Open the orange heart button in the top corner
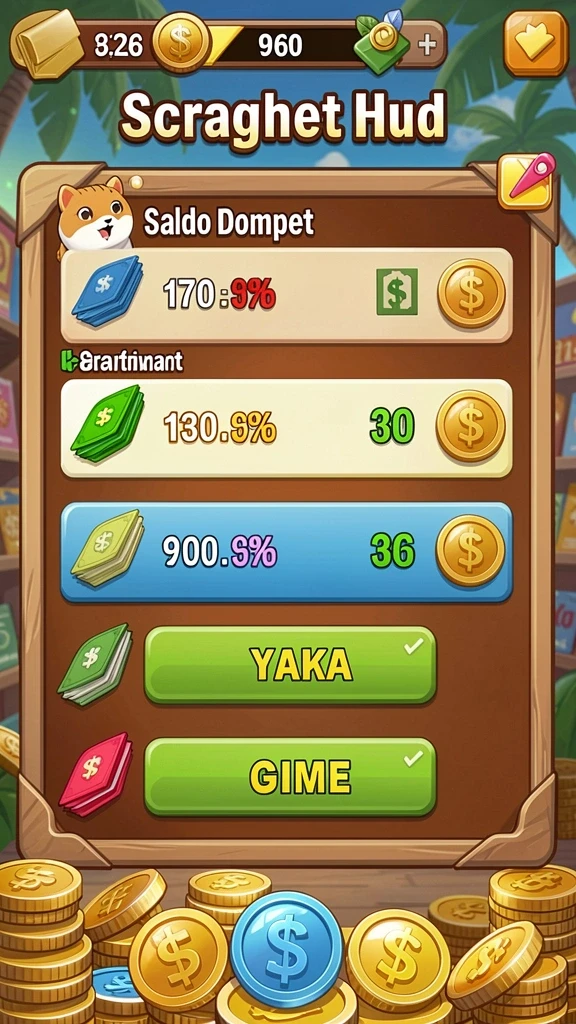576x1024 pixels. [536, 43]
